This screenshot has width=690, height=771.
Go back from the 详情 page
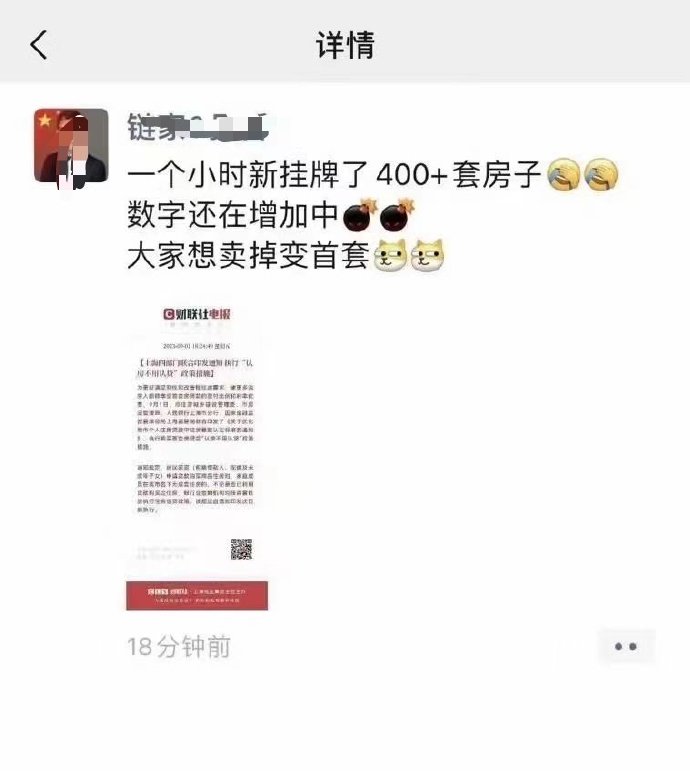click(x=38, y=44)
